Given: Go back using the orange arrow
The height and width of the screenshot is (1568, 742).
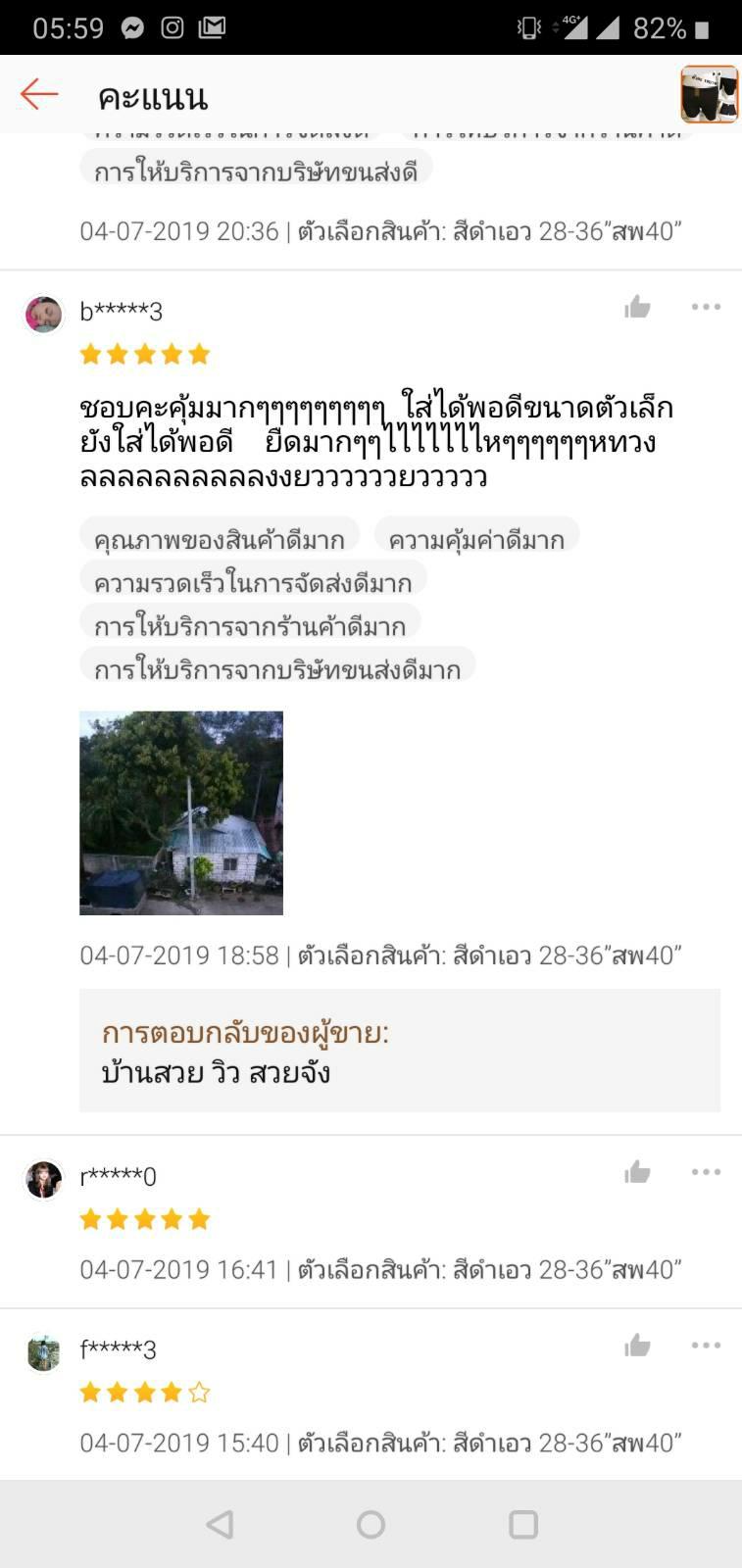Looking at the screenshot, I should 39,95.
